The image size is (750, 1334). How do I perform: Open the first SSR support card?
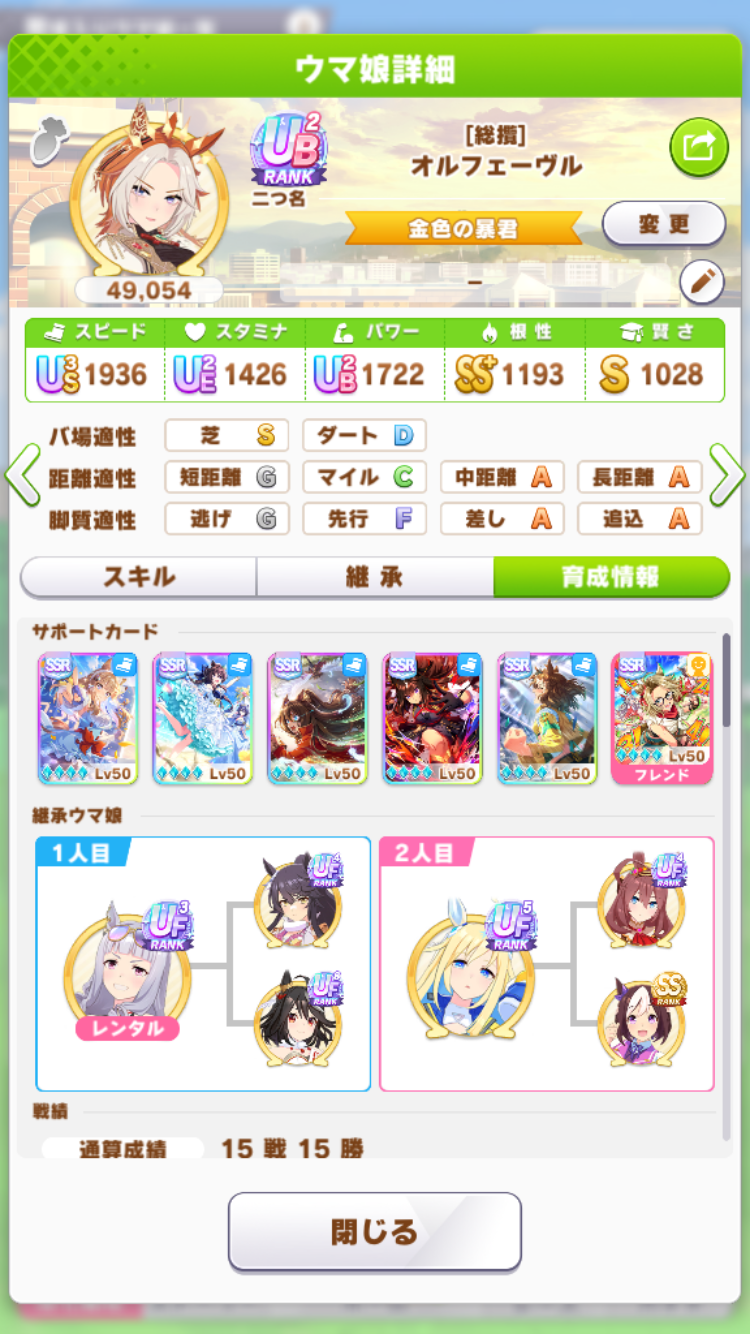pos(88,718)
